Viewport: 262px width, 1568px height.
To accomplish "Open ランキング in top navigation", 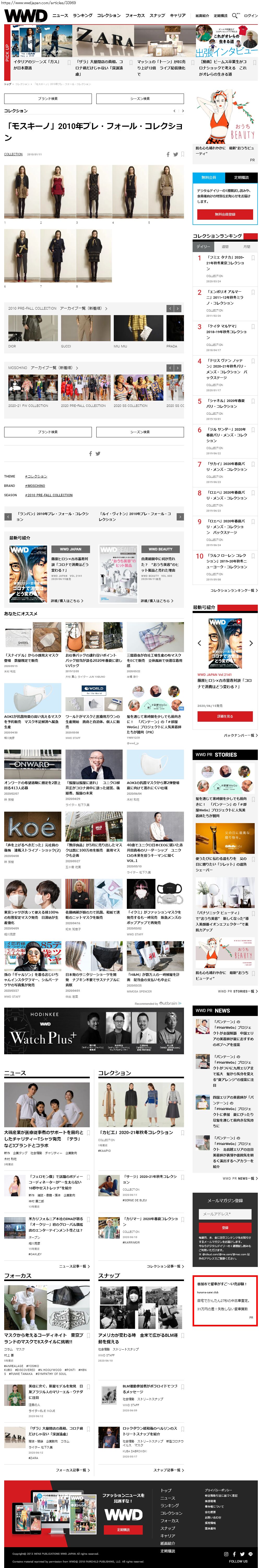I will 82,15.
